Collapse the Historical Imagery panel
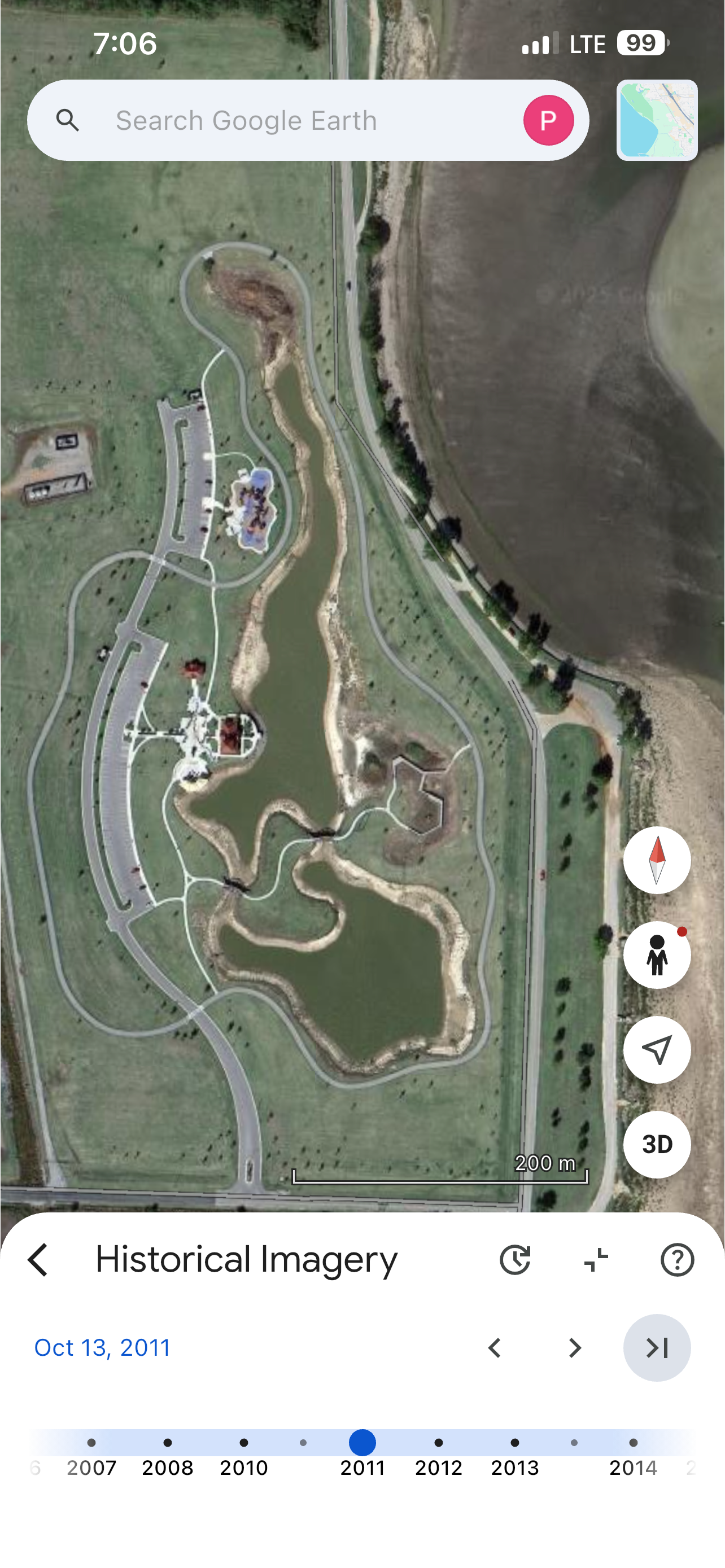This screenshot has width=725, height=1568. click(x=596, y=1260)
